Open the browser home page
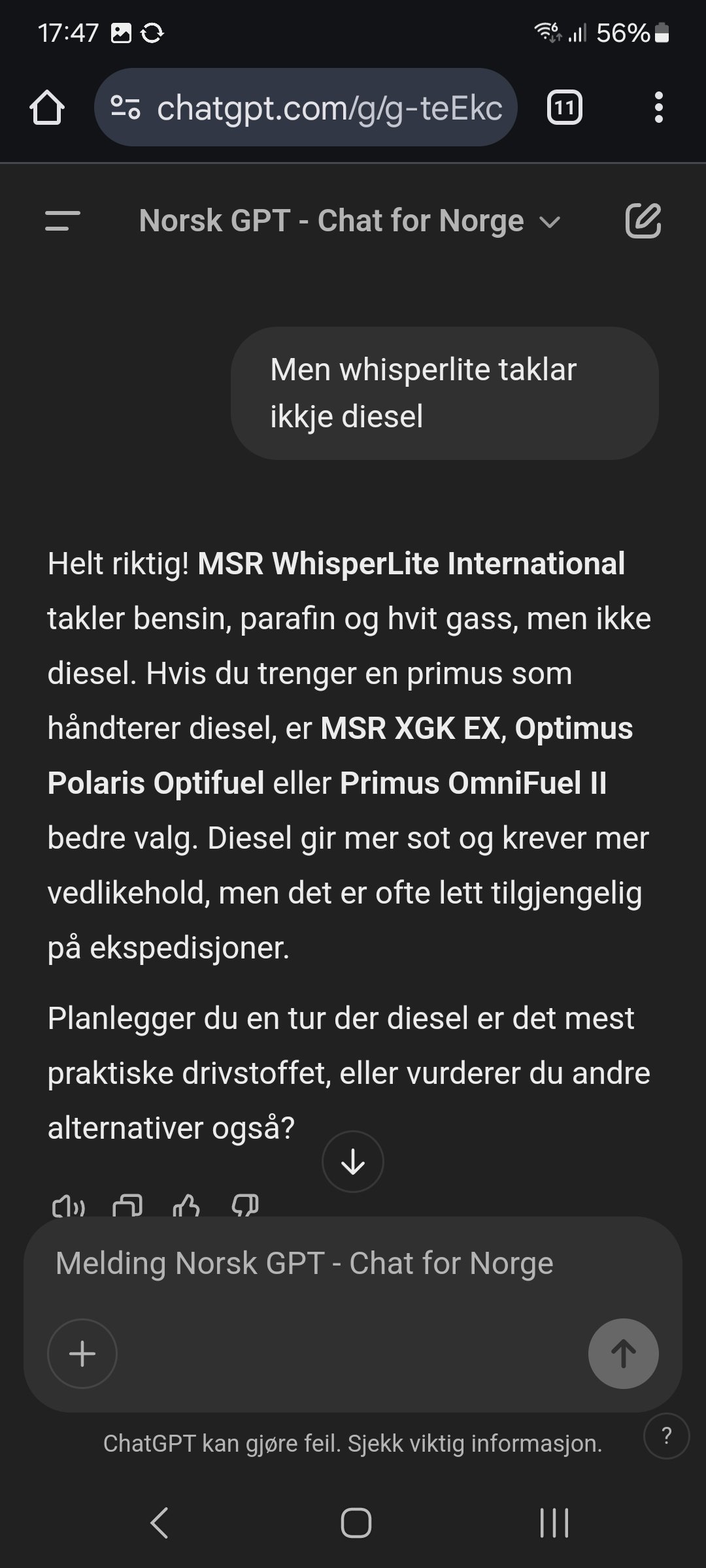Viewport: 706px width, 1568px height. tap(47, 108)
